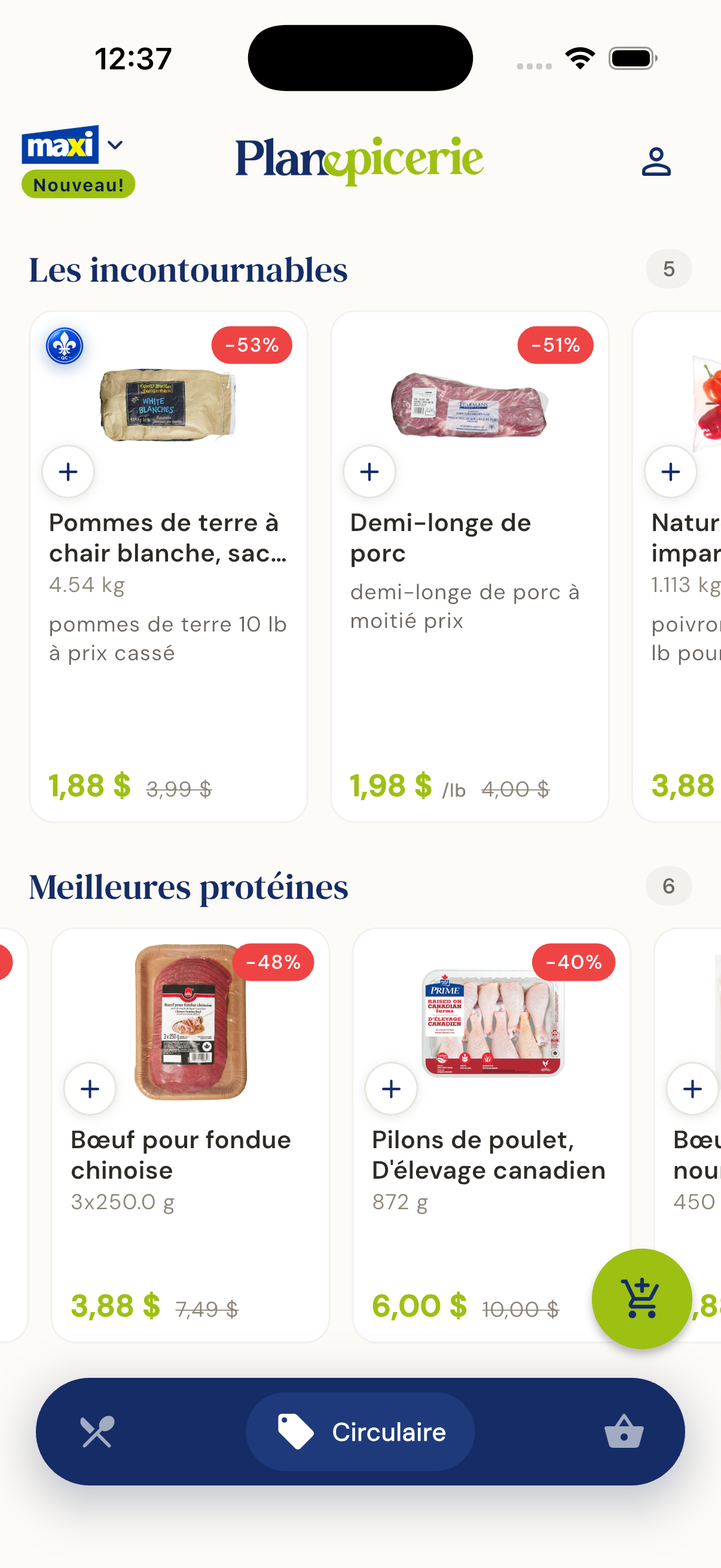Open the grocery basket tab
The width and height of the screenshot is (721, 1568).
point(624,1432)
